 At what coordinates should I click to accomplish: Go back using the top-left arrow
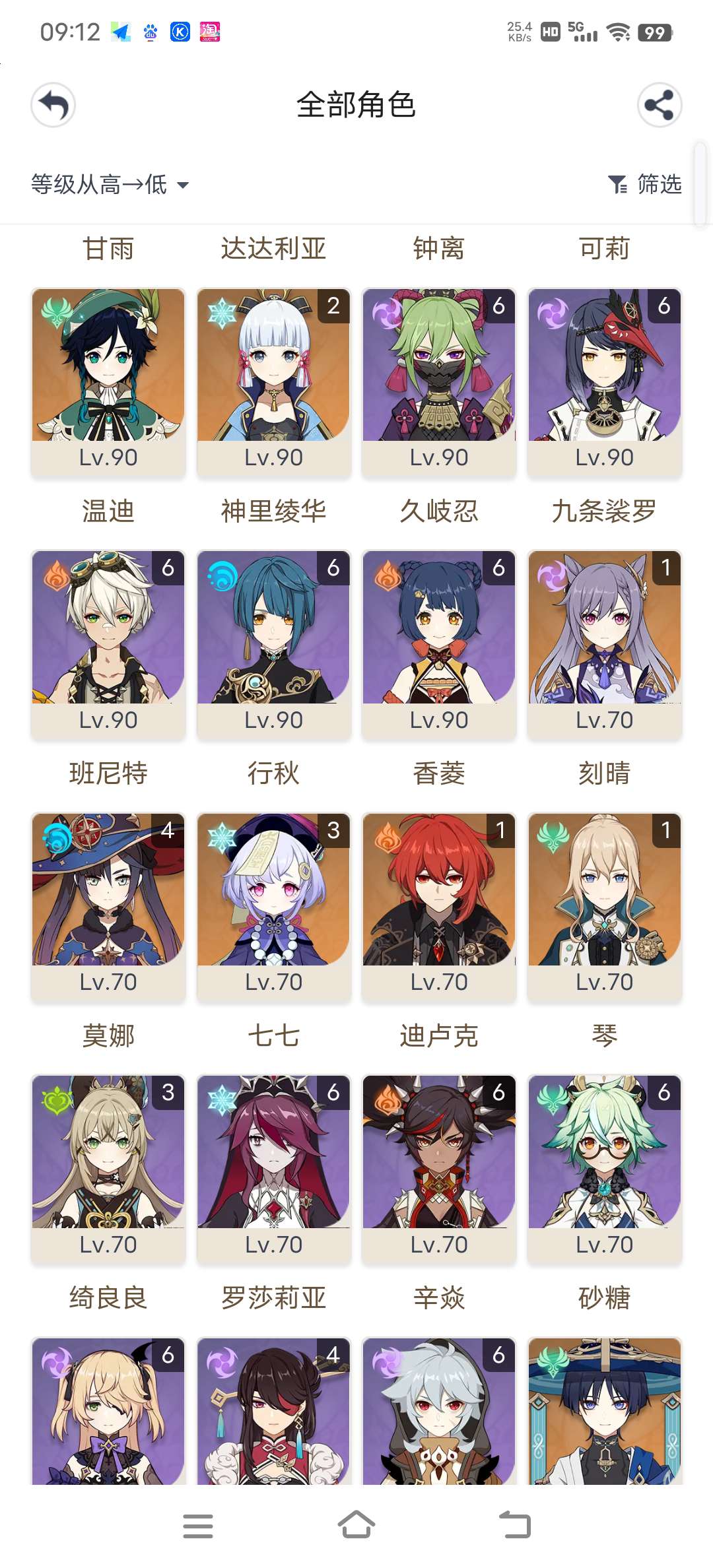point(53,105)
